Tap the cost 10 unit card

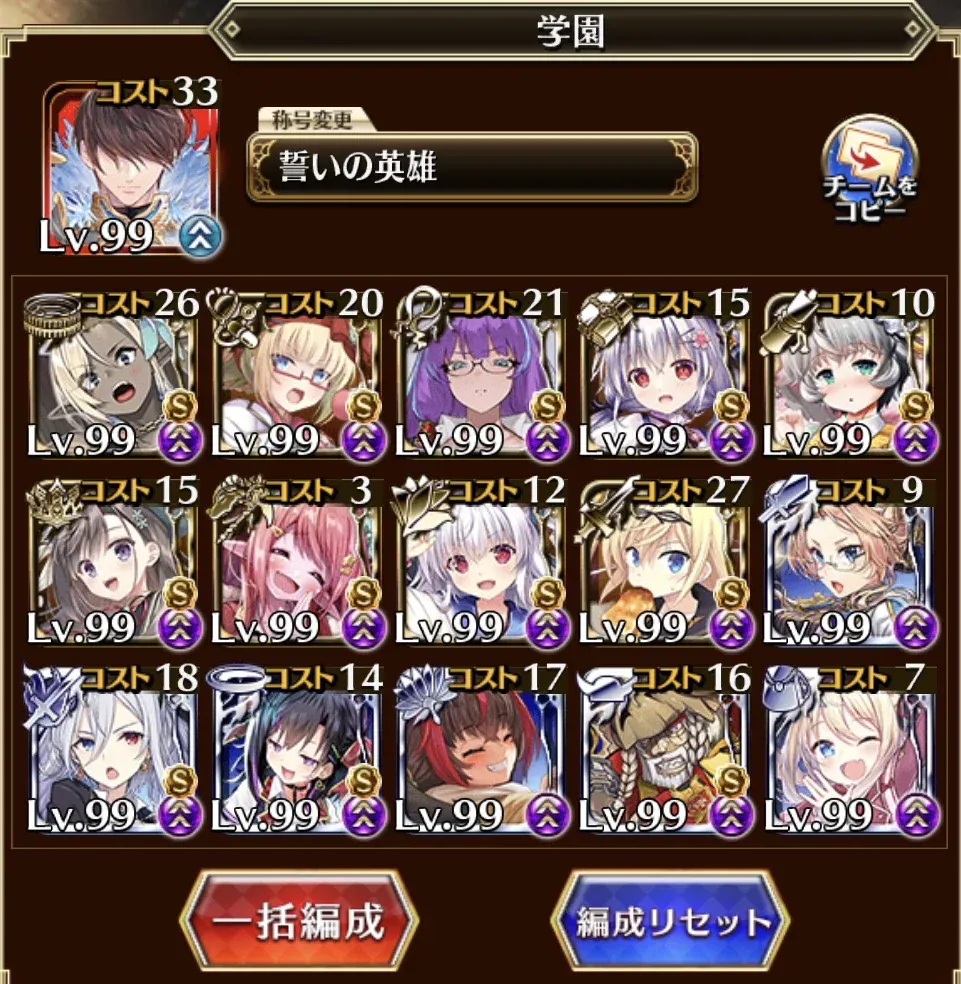[x=849, y=375]
